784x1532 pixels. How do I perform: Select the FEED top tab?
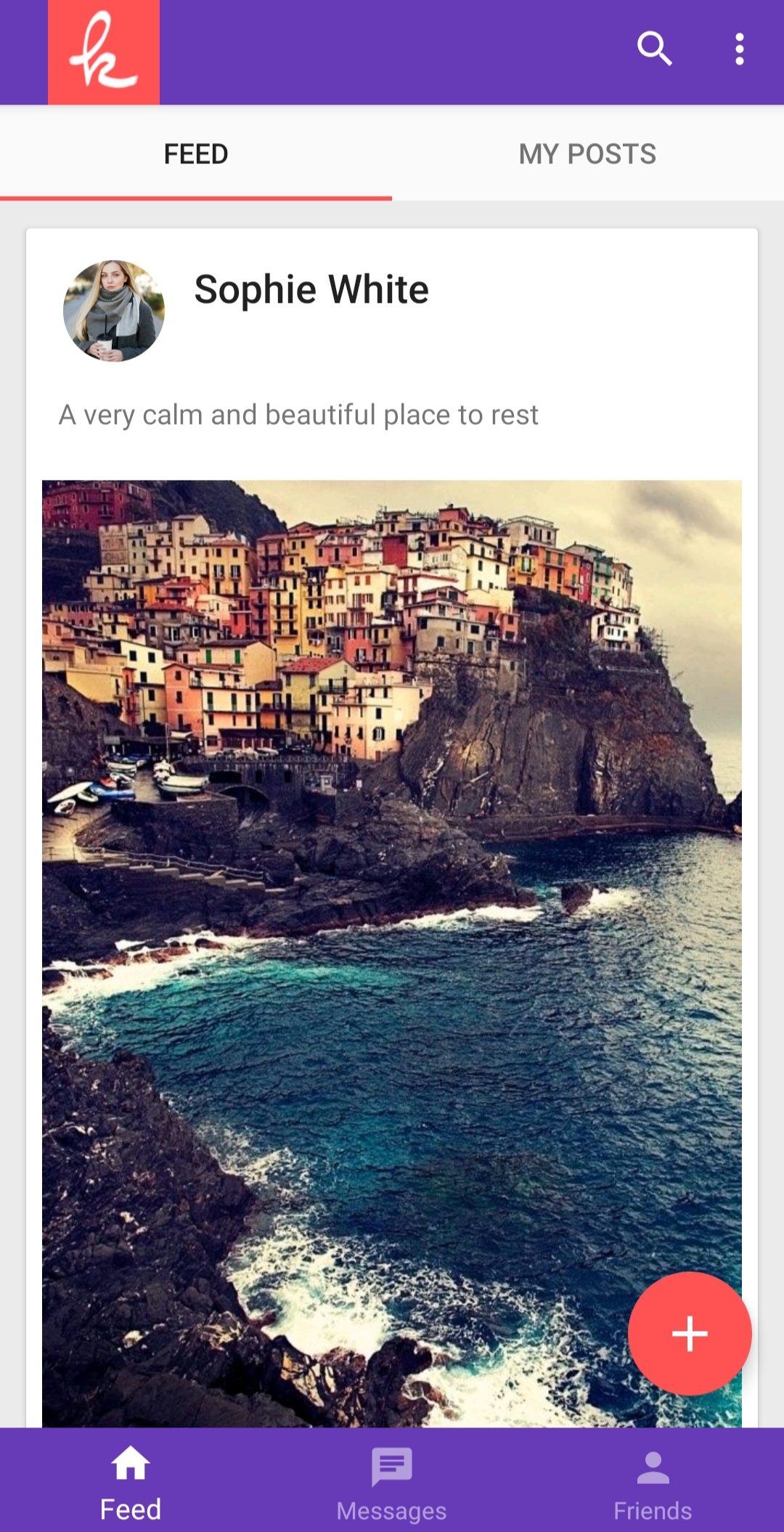pos(196,154)
